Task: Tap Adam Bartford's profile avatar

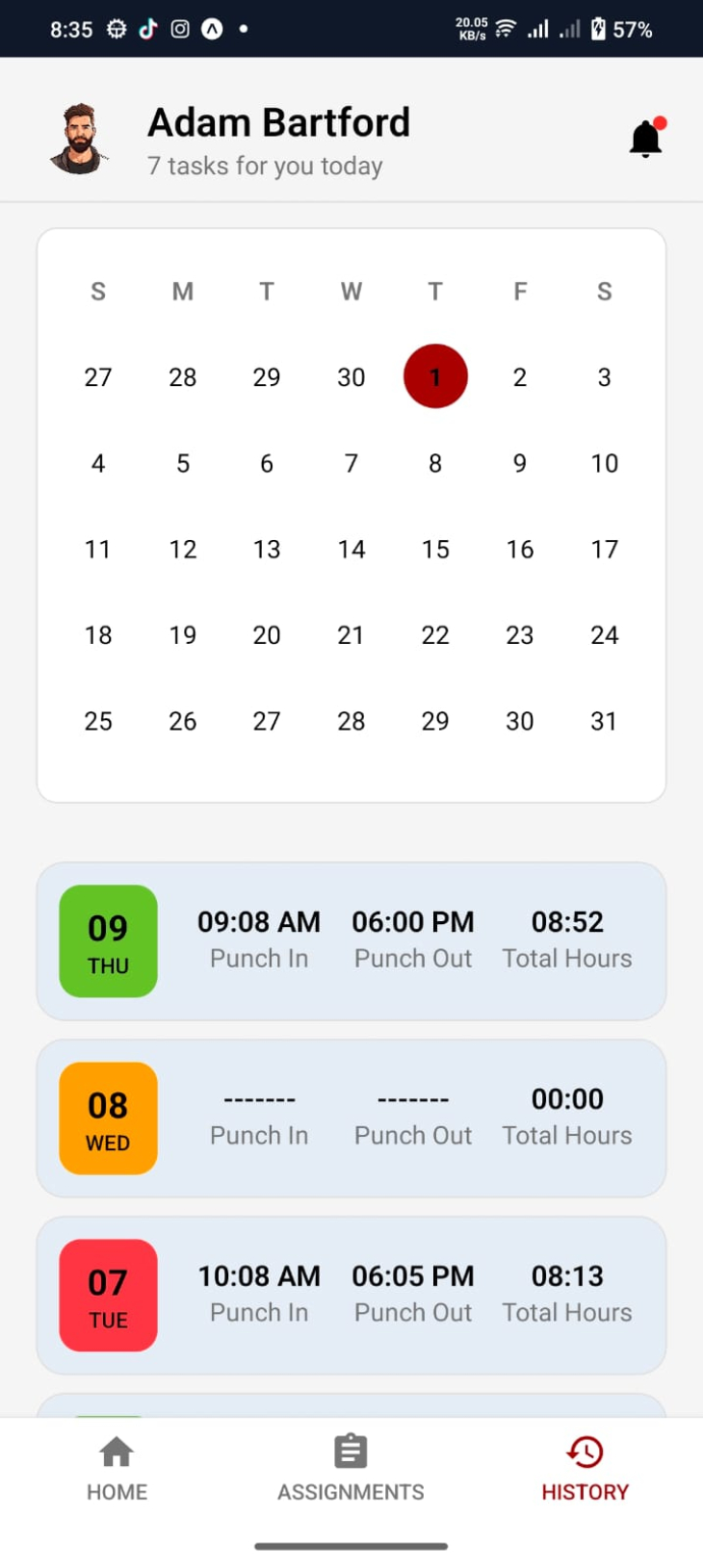Action: tap(79, 139)
